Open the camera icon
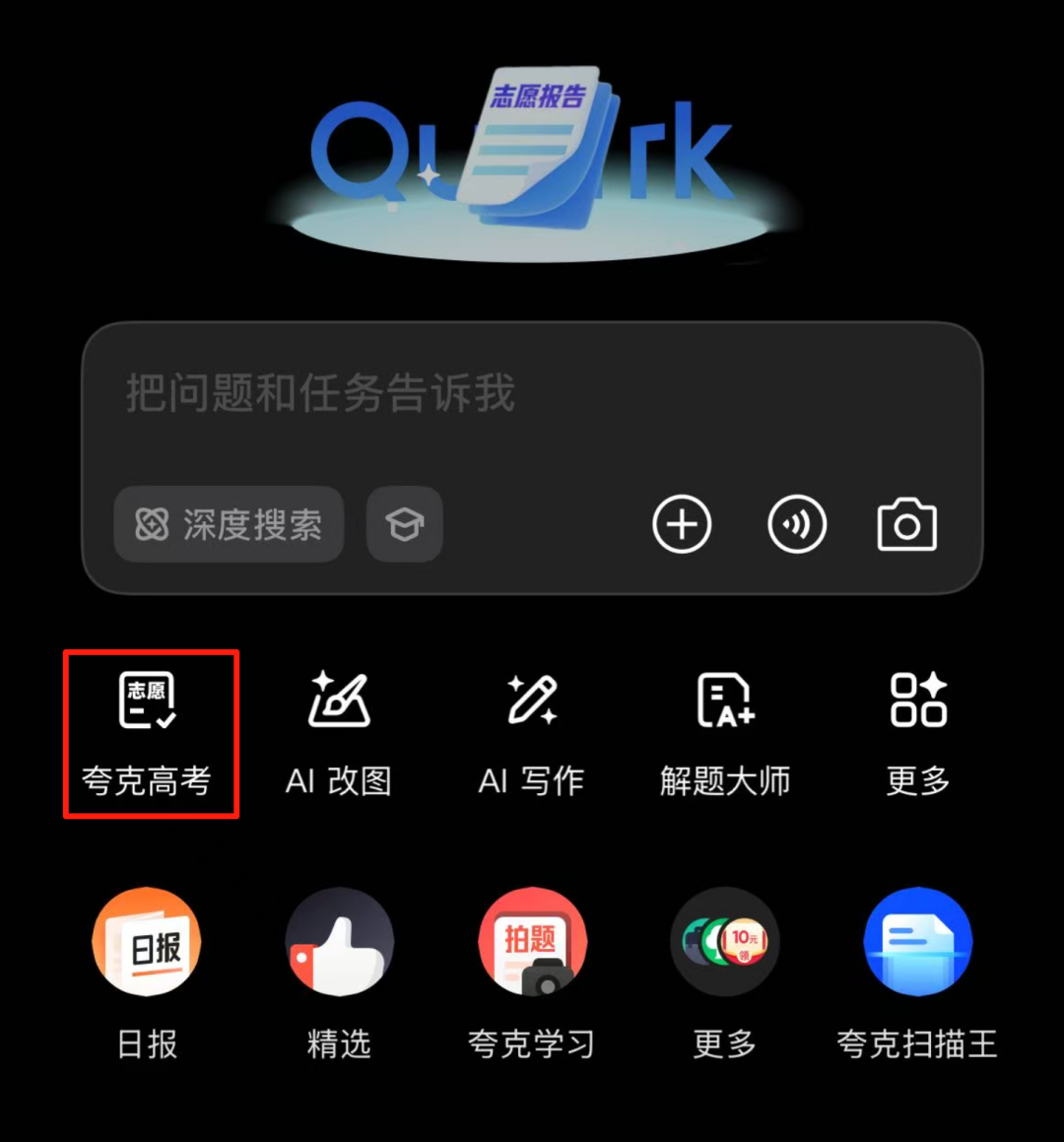Image resolution: width=1064 pixels, height=1142 pixels. pyautogui.click(x=906, y=524)
